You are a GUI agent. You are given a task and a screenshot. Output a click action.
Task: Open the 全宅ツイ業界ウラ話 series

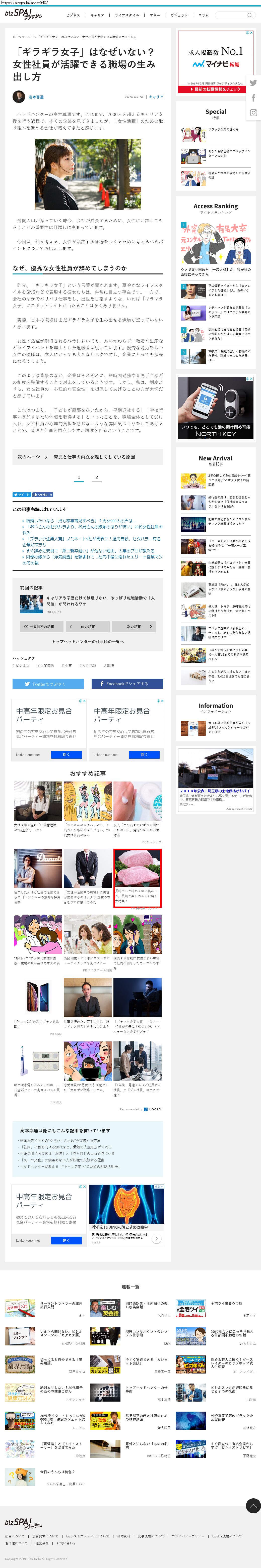point(226,1303)
